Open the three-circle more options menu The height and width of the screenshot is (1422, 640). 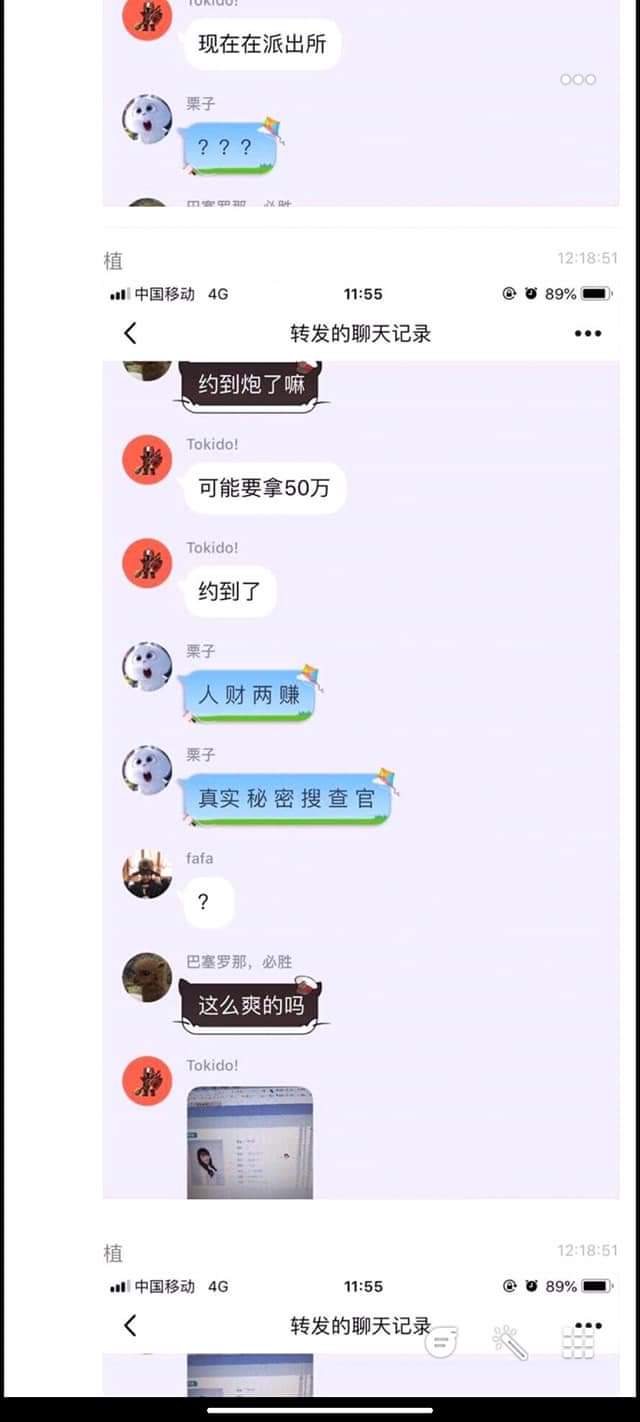click(578, 80)
